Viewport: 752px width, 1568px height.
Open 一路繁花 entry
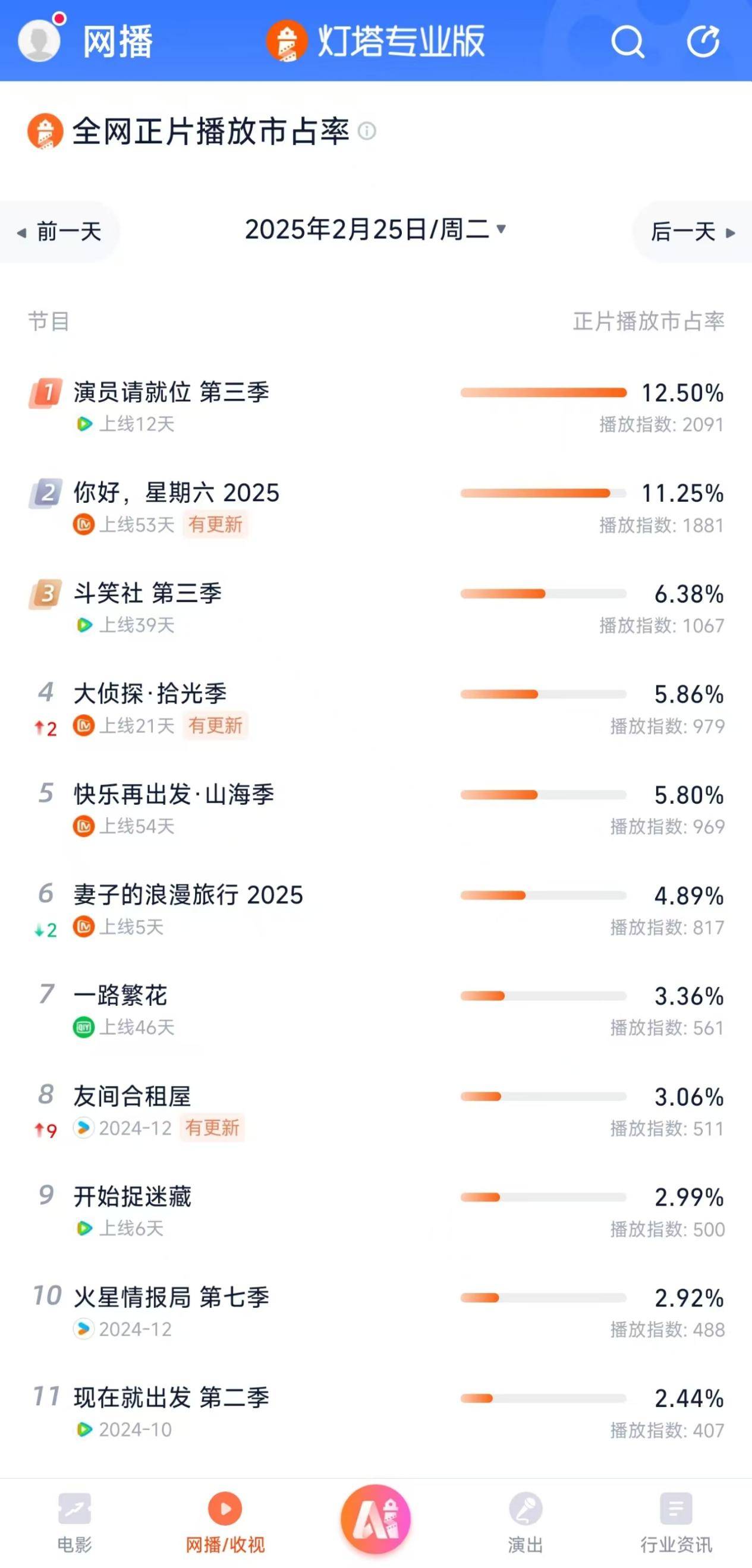point(376,1010)
